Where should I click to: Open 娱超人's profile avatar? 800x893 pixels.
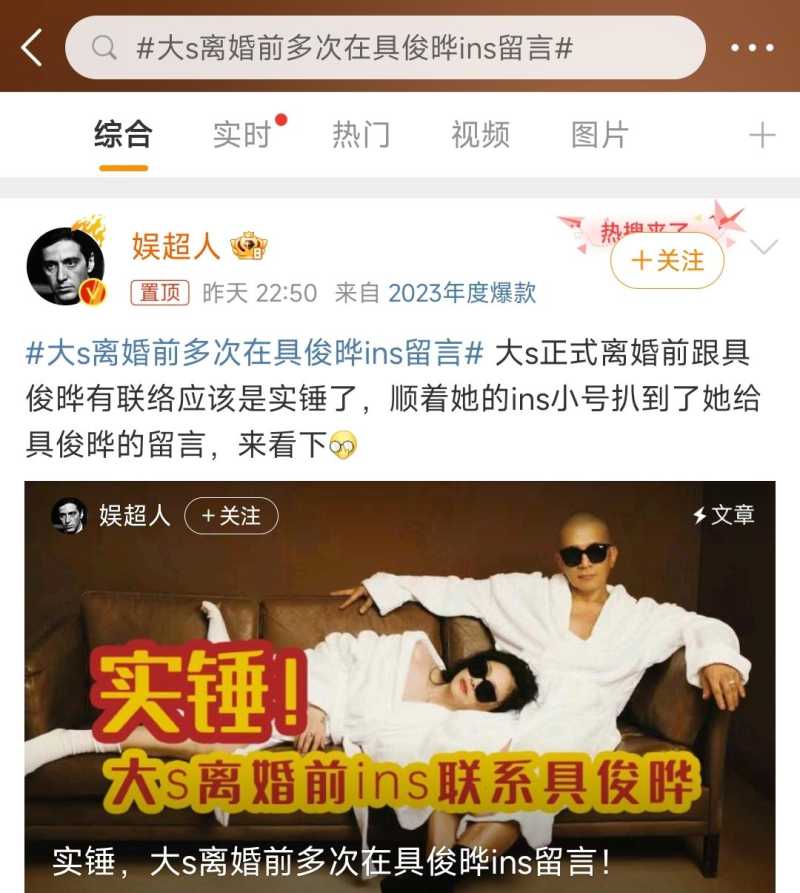pyautogui.click(x=65, y=266)
